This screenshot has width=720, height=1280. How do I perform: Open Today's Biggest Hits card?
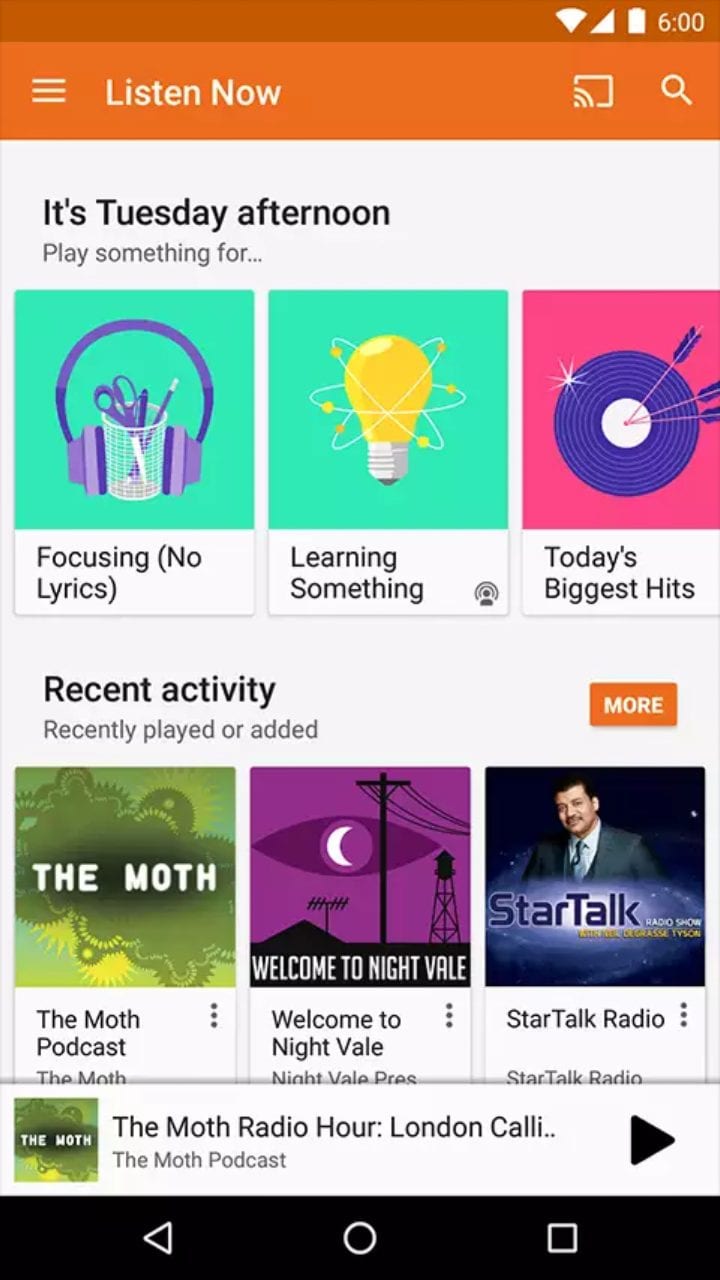621,452
